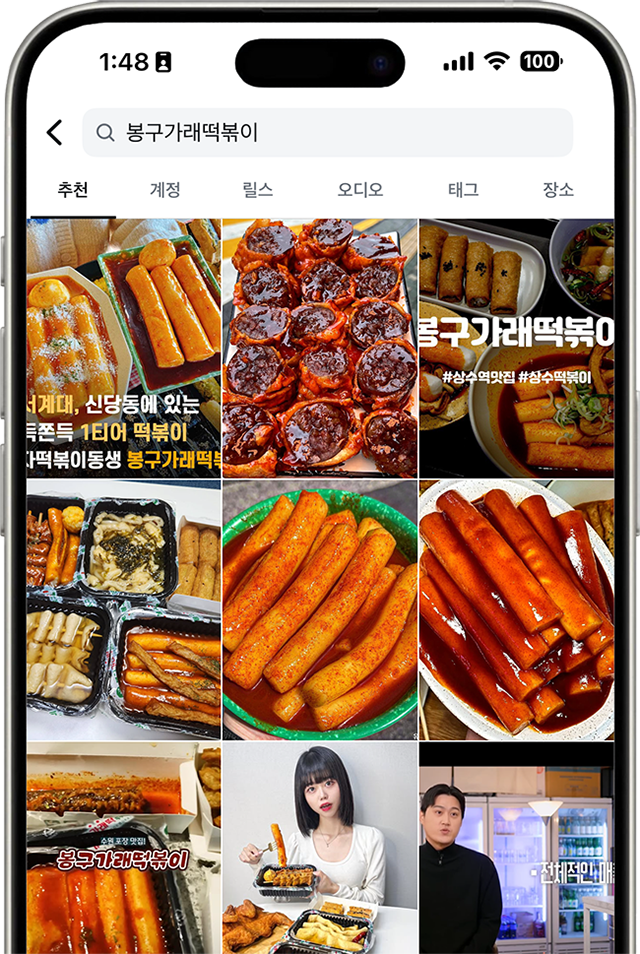The image size is (640, 954).
Task: Open the reel of man in black sweater
Action: [x=516, y=848]
